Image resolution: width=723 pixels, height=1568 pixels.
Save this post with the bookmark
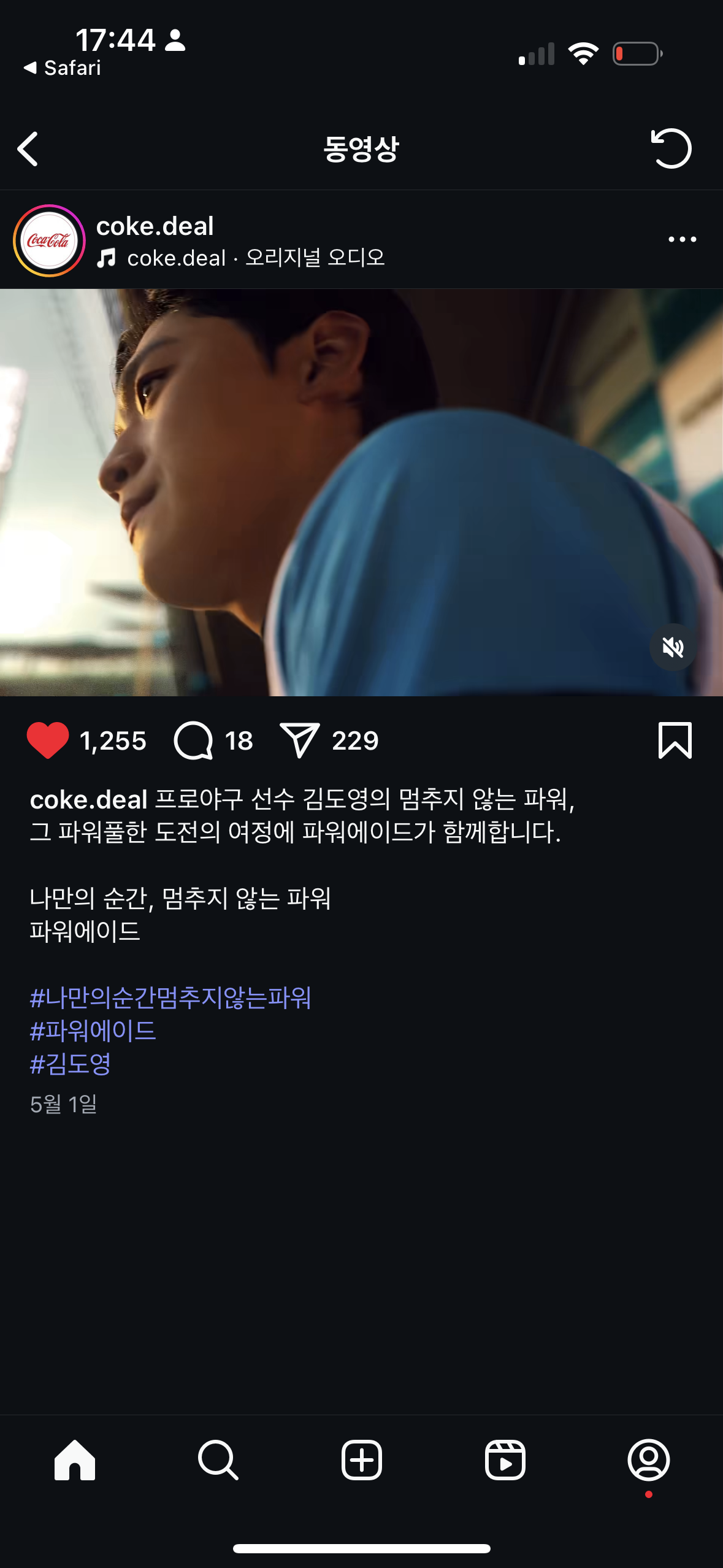tap(675, 740)
